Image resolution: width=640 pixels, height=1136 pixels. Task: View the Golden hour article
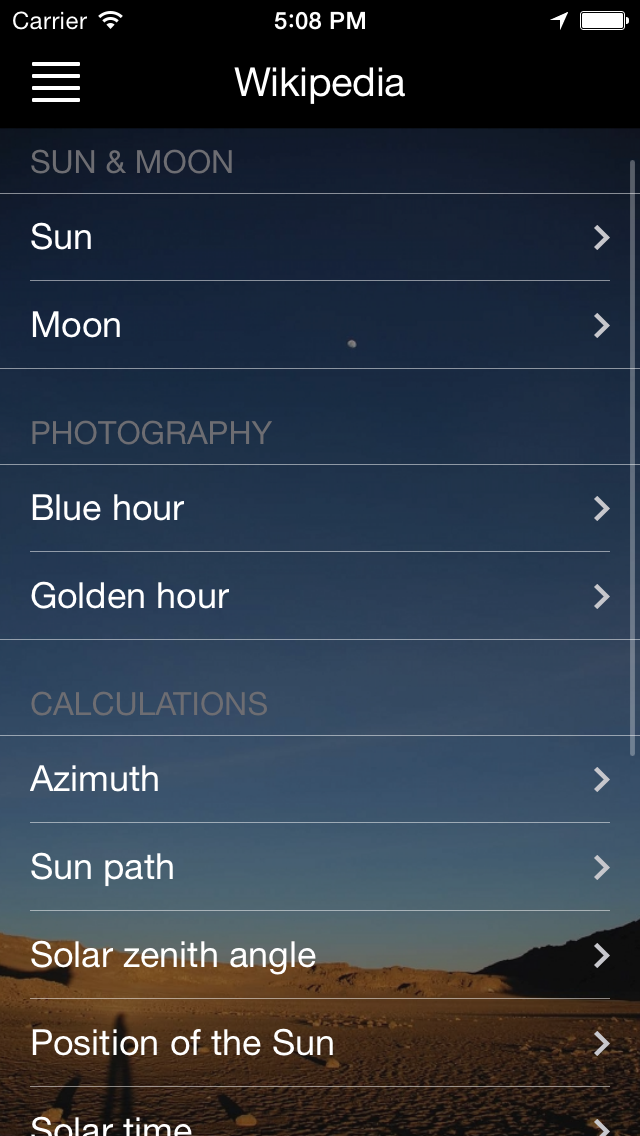point(320,597)
